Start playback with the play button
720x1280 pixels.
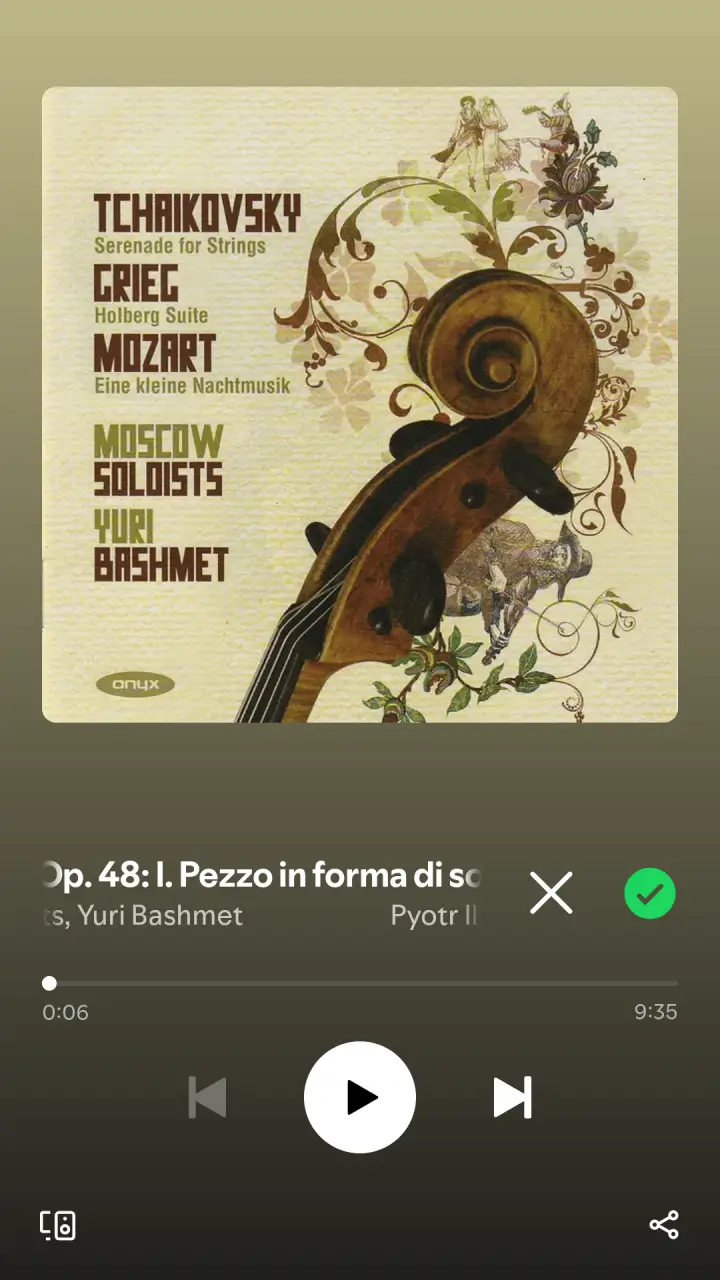pos(360,1097)
